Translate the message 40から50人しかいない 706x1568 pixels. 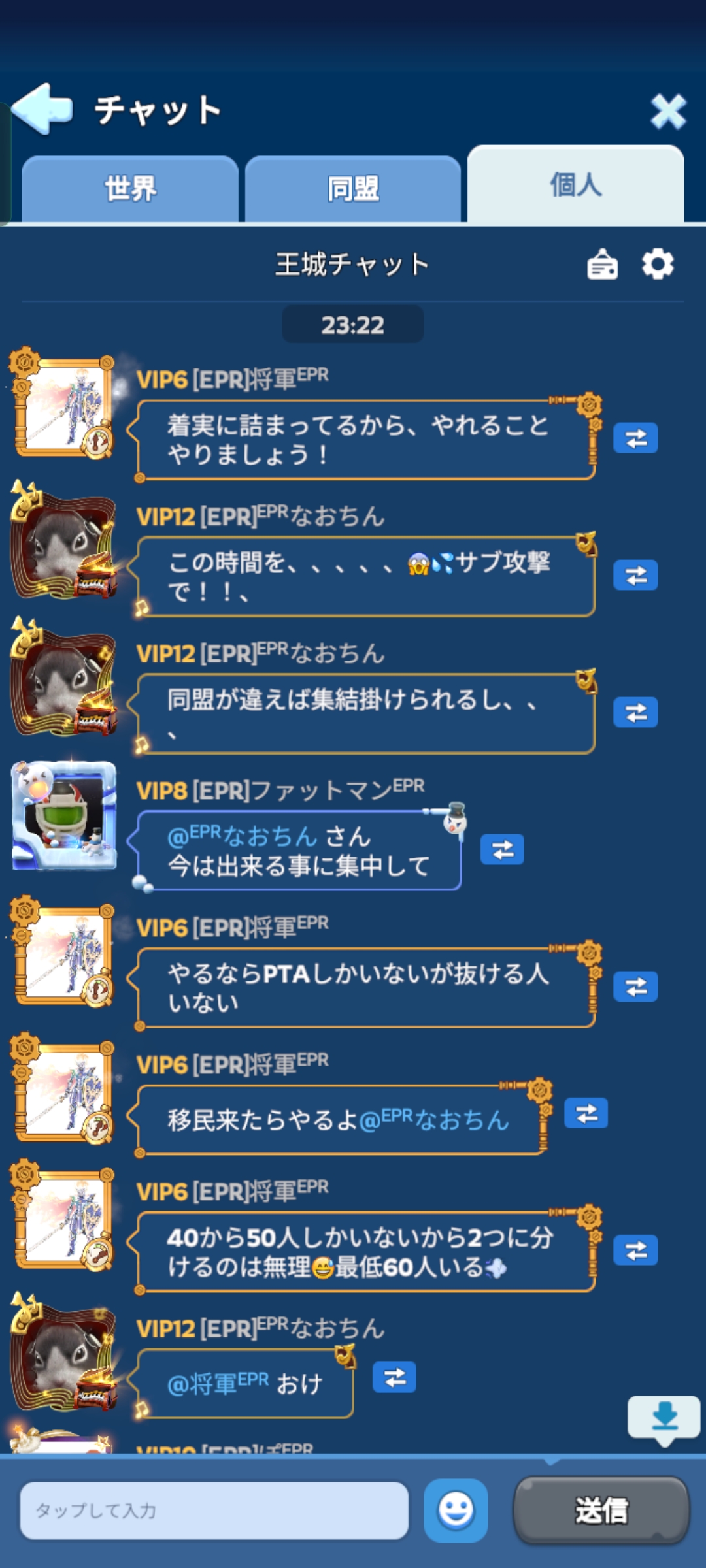click(x=635, y=1250)
